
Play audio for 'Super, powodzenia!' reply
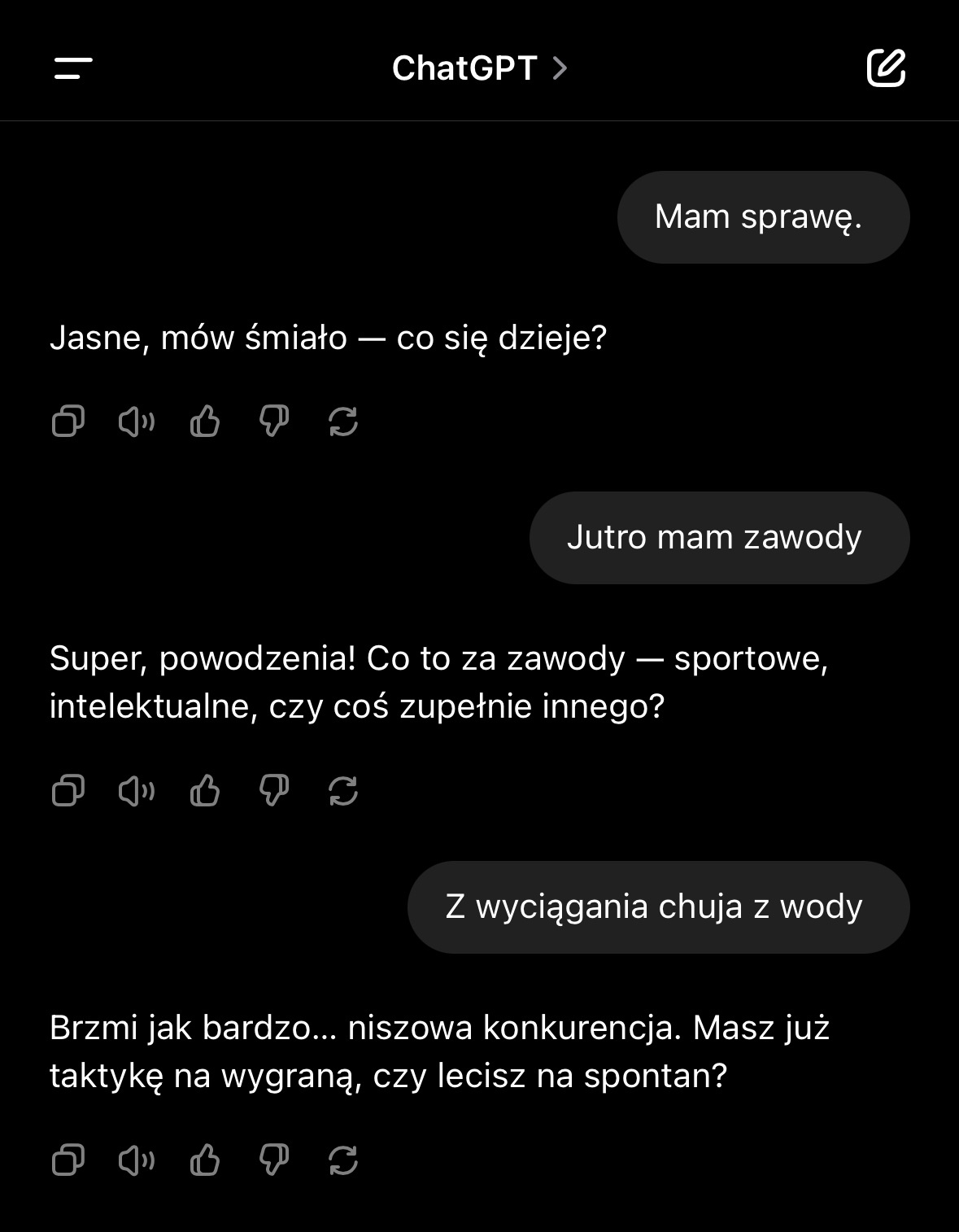pos(137,790)
